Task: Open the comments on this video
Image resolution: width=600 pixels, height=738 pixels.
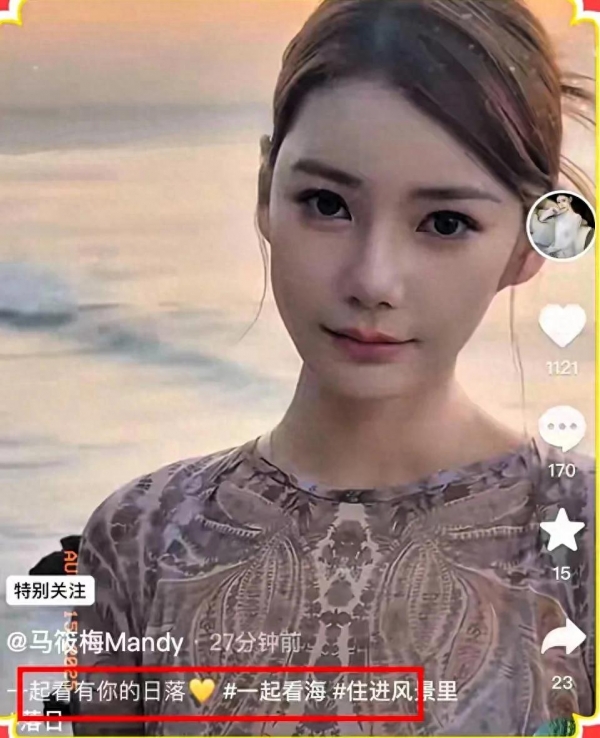Action: 562,429
